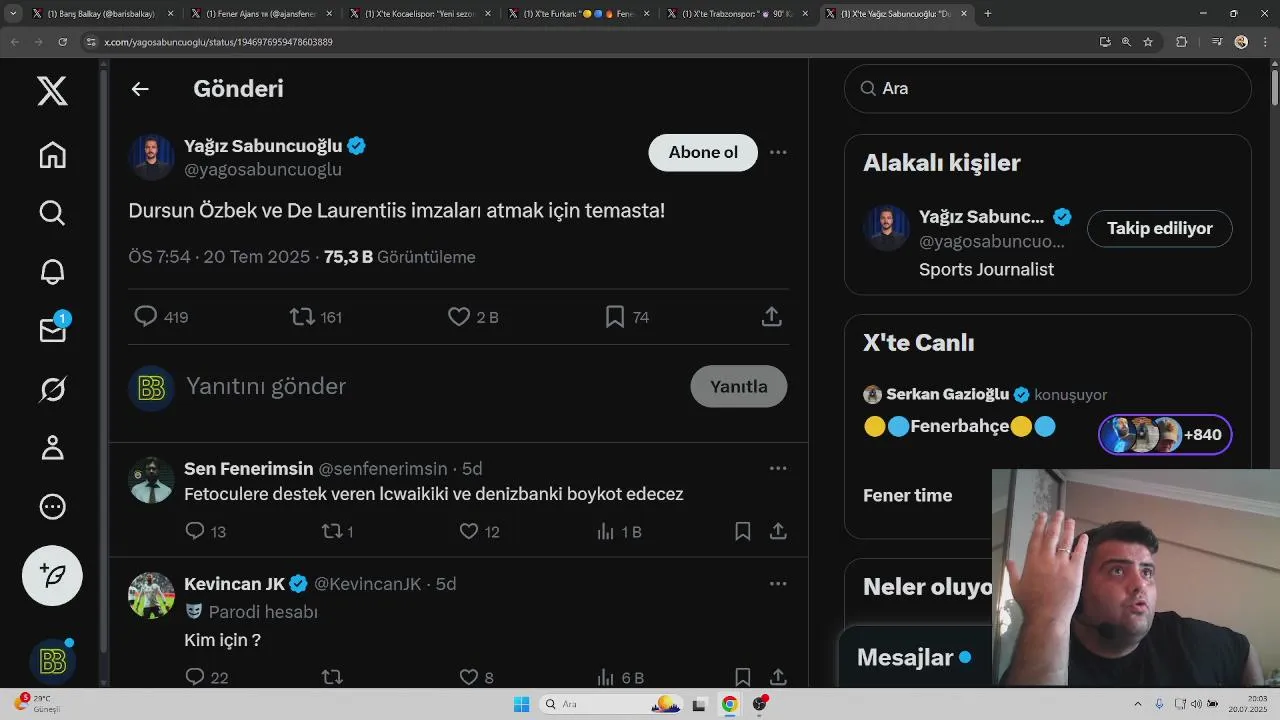This screenshot has width=1280, height=720.
Task: Tap the Yanıtla button
Action: [x=738, y=387]
